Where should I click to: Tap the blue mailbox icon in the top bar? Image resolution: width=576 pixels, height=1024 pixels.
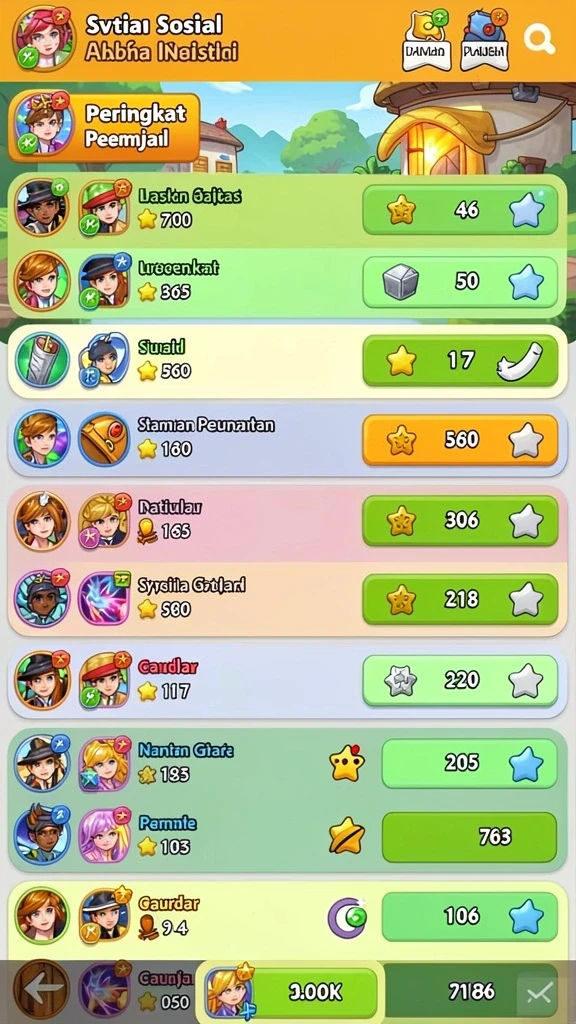click(484, 40)
